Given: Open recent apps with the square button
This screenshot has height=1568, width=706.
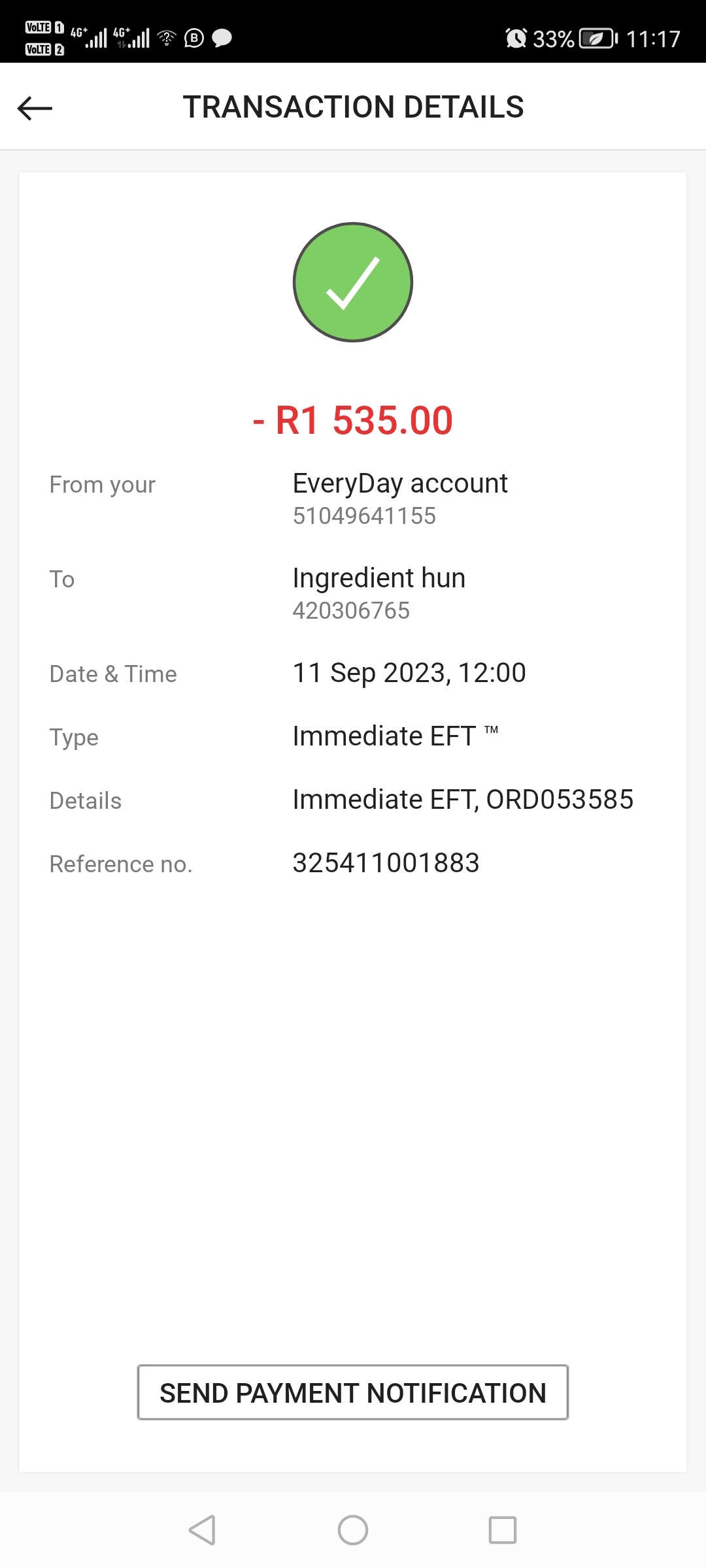Looking at the screenshot, I should click(x=503, y=1530).
